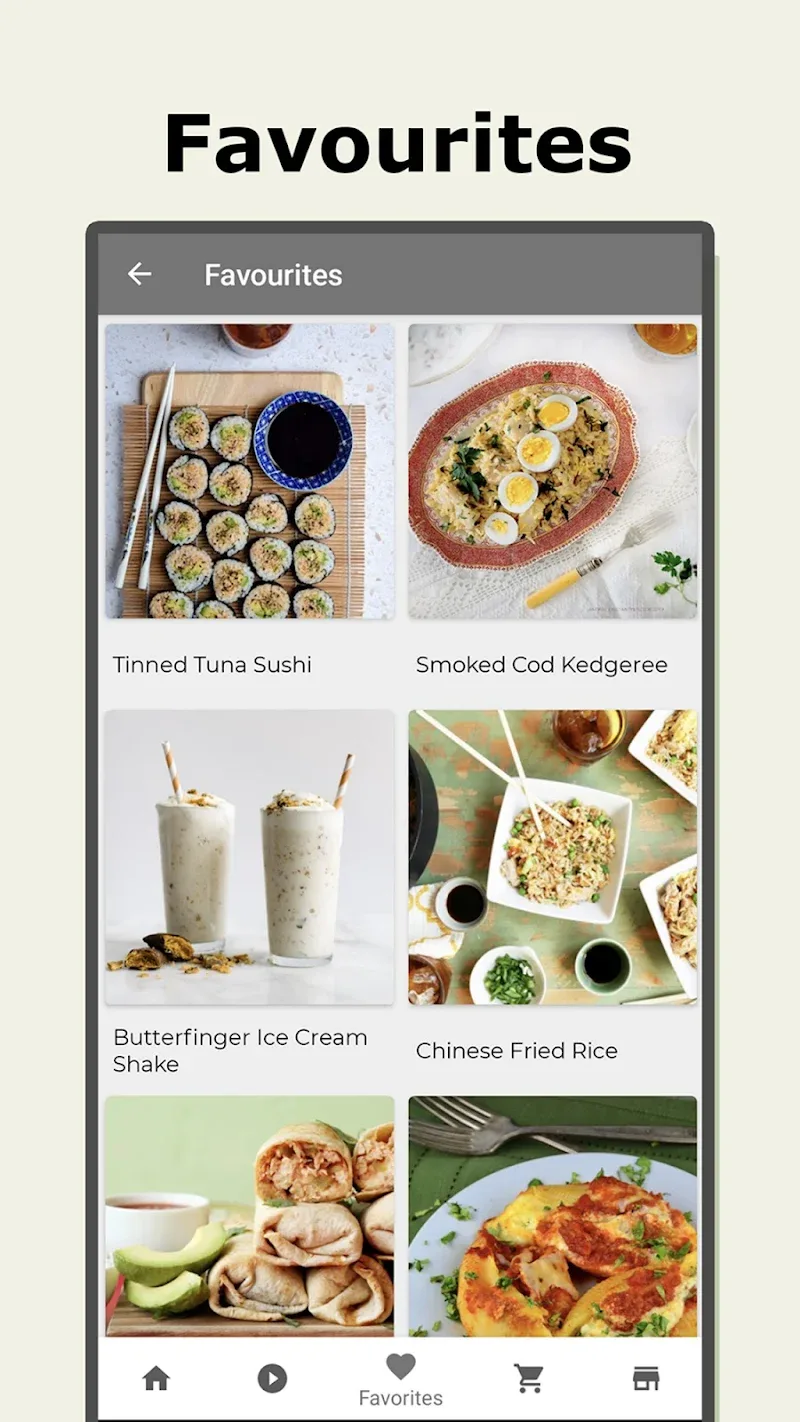Select the video play icon in bottom navigation

point(271,1377)
